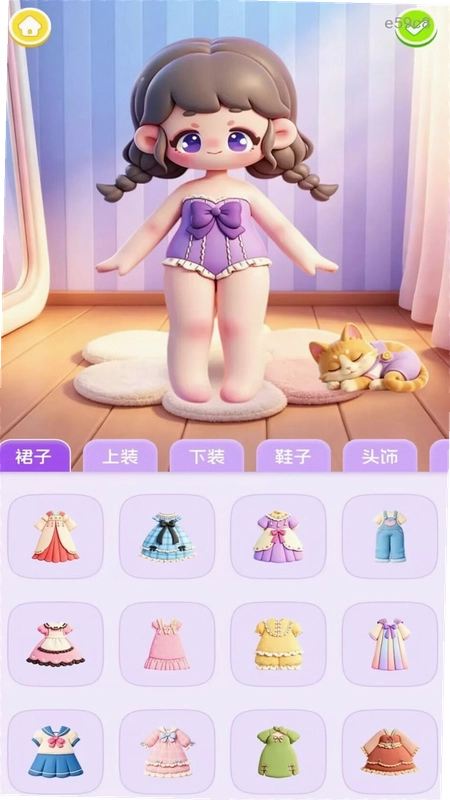Choose the cream and red dress
The image size is (450, 800).
click(56, 536)
